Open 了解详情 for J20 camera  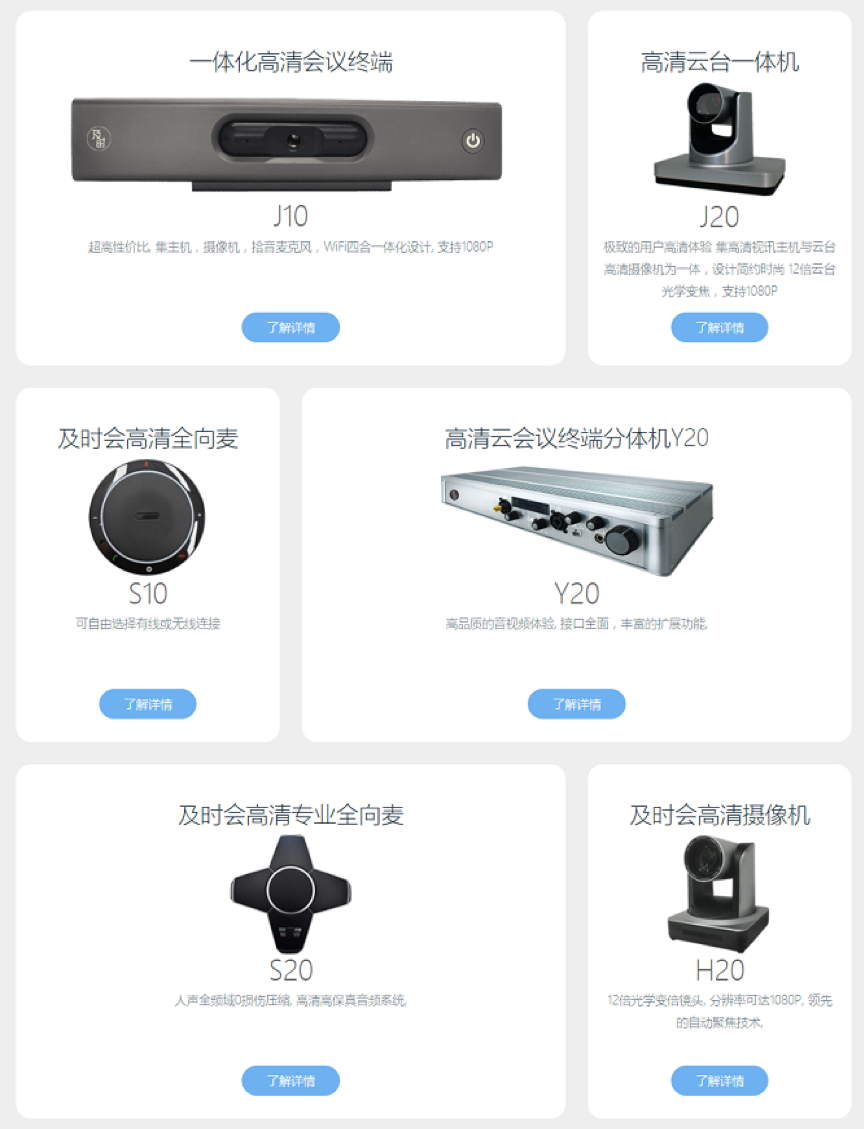pos(719,327)
